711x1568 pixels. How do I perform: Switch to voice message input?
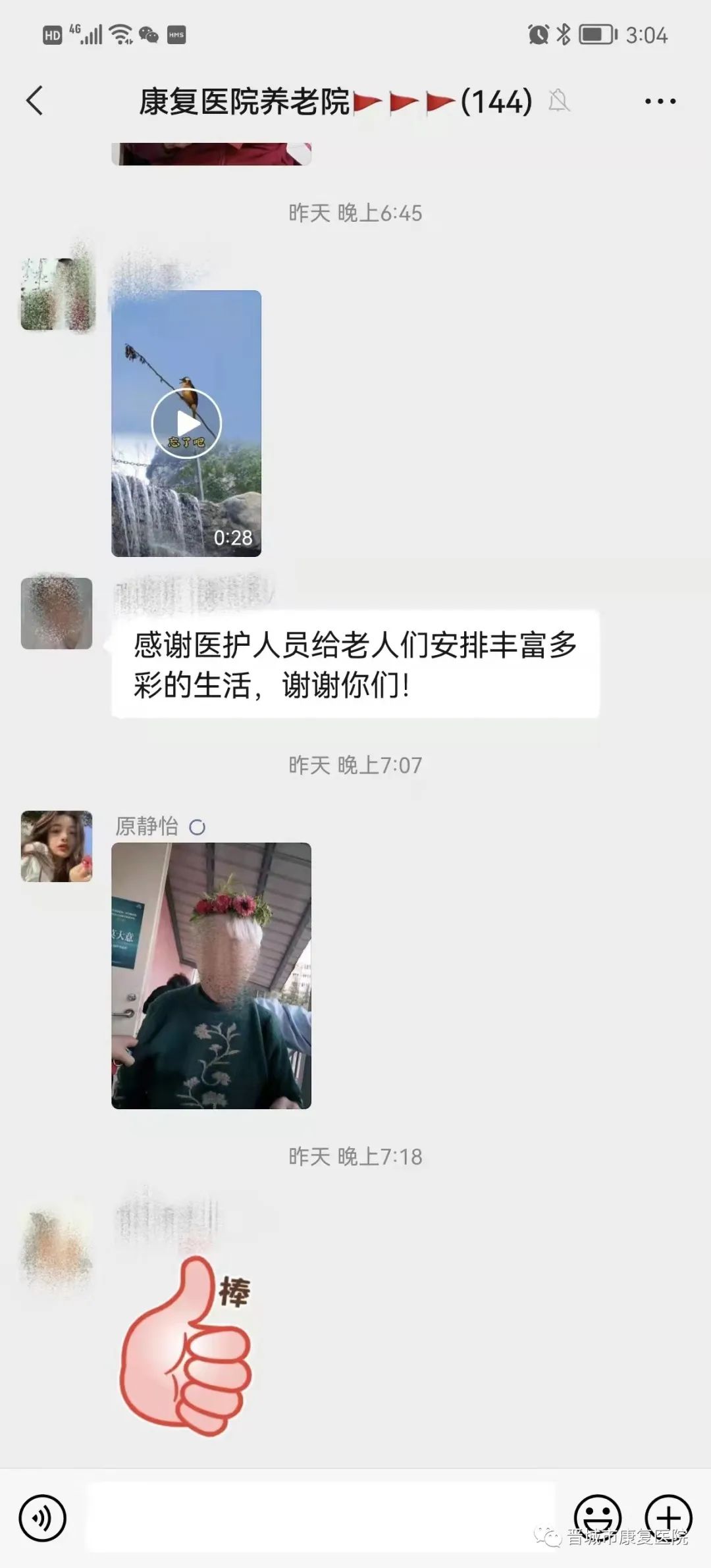coord(43,1518)
